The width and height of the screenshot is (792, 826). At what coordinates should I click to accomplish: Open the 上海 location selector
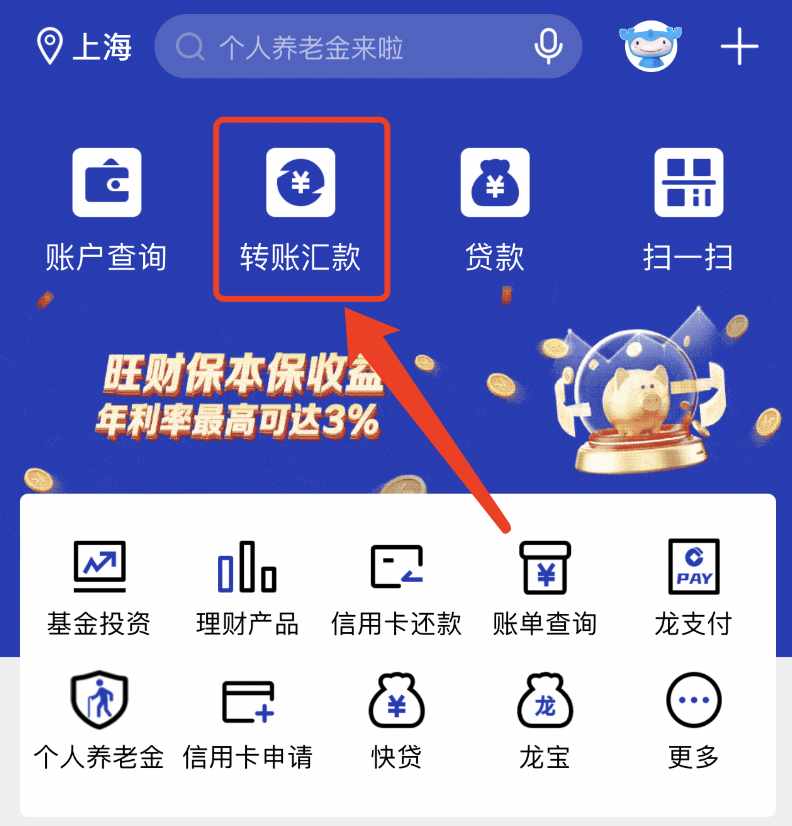click(x=84, y=47)
